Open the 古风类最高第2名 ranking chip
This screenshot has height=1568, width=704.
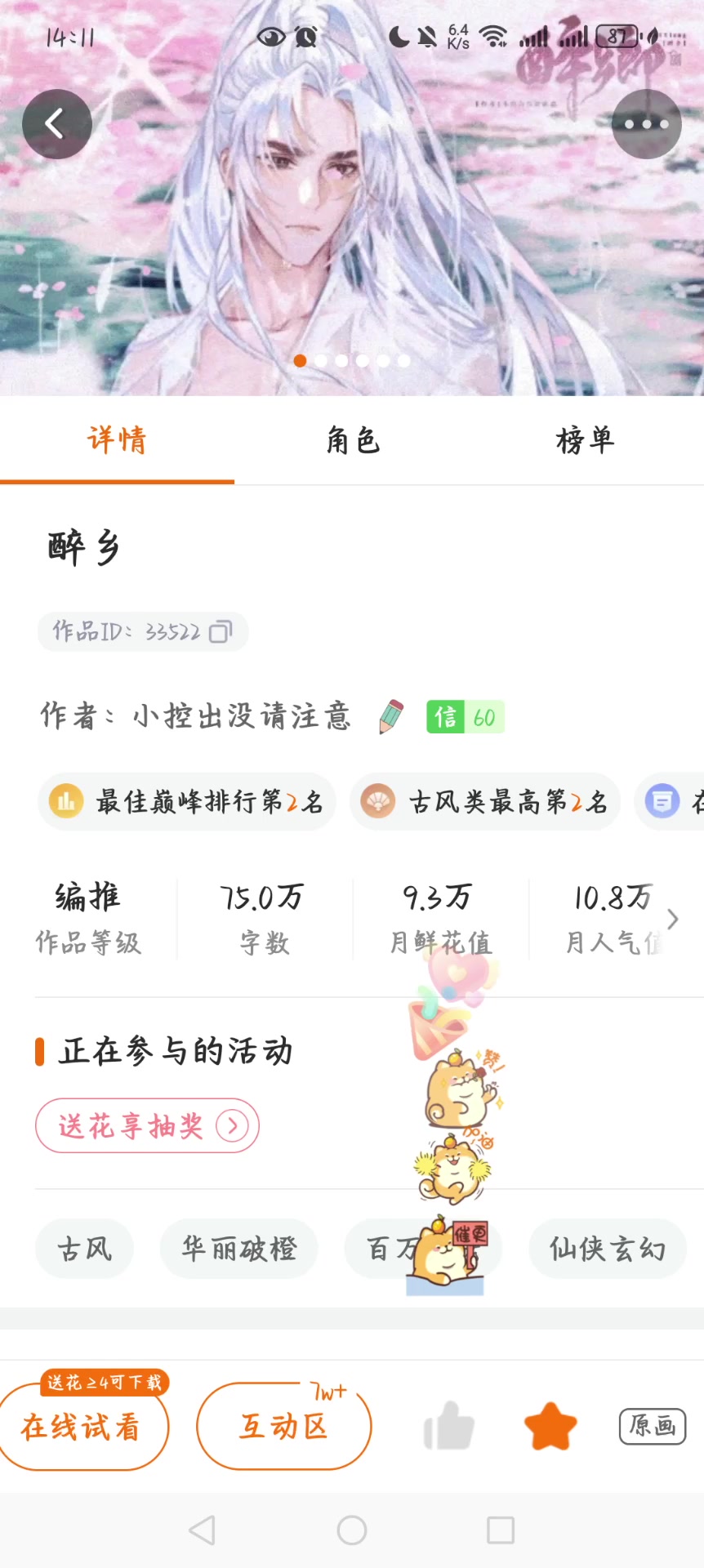coord(485,802)
